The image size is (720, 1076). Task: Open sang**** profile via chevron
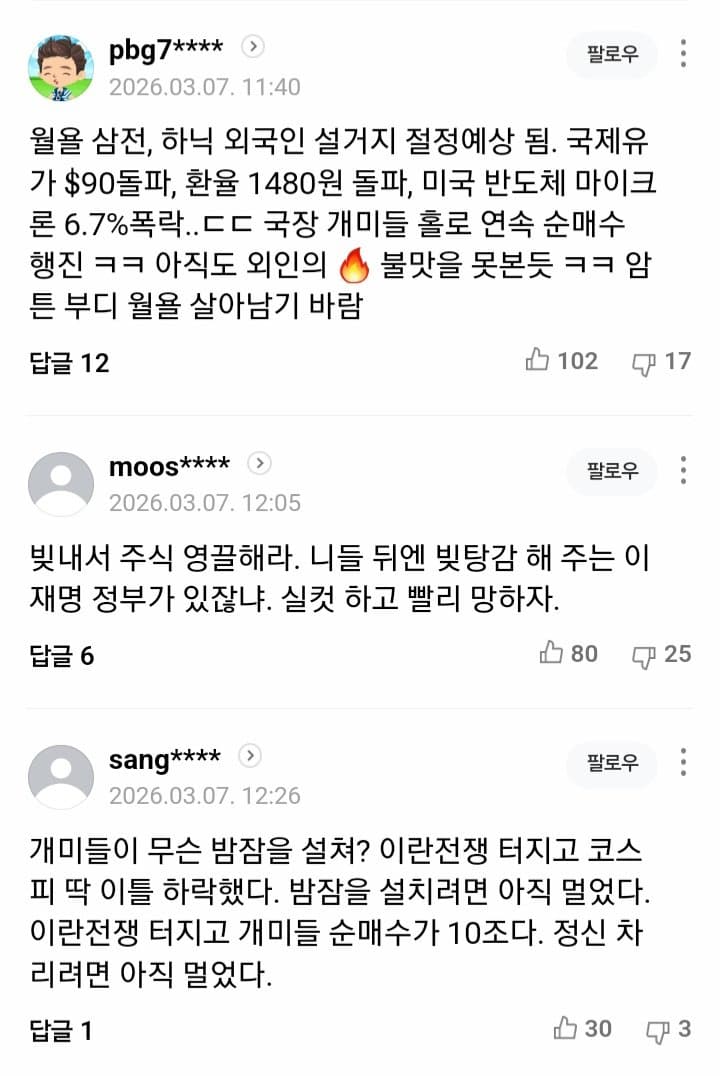click(x=250, y=756)
